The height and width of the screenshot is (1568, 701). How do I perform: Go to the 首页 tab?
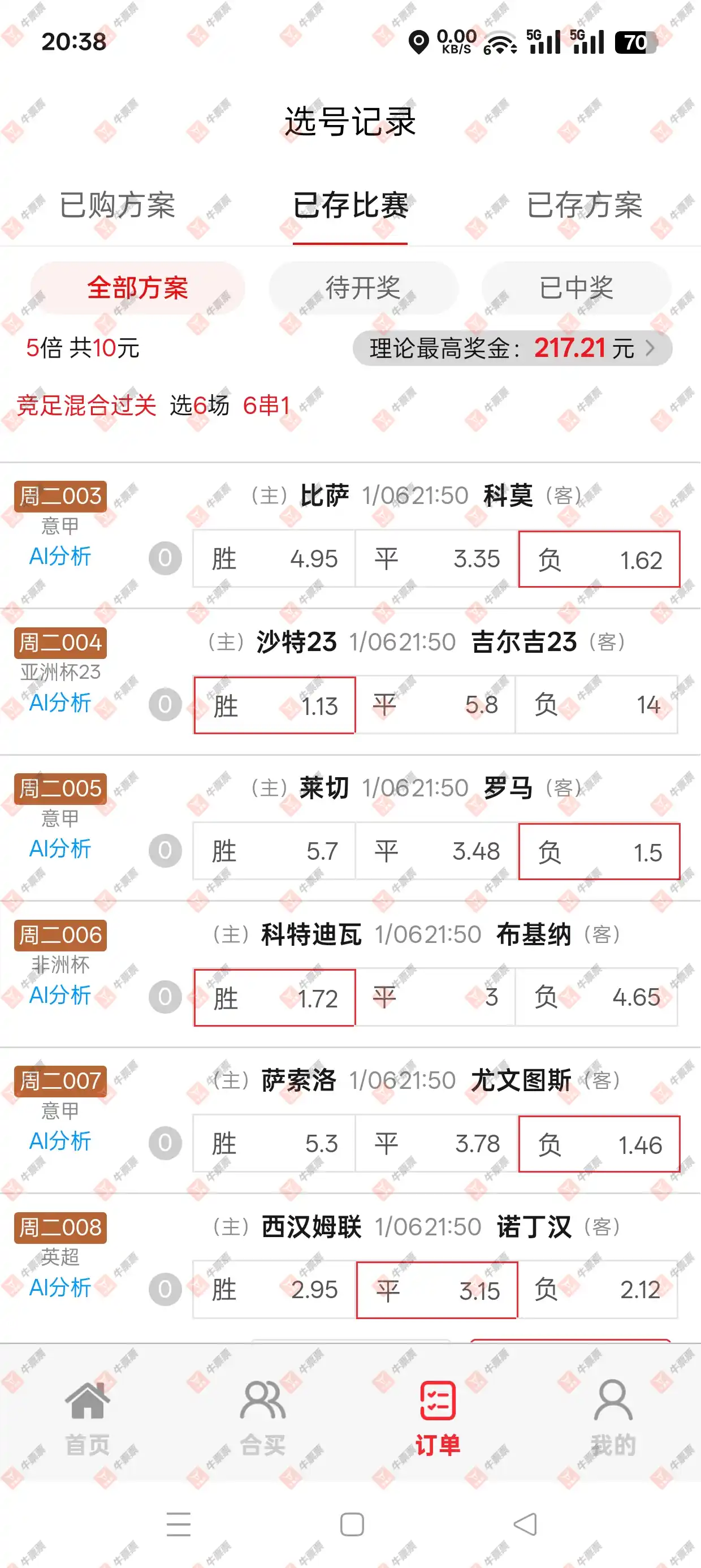pyautogui.click(x=88, y=1418)
